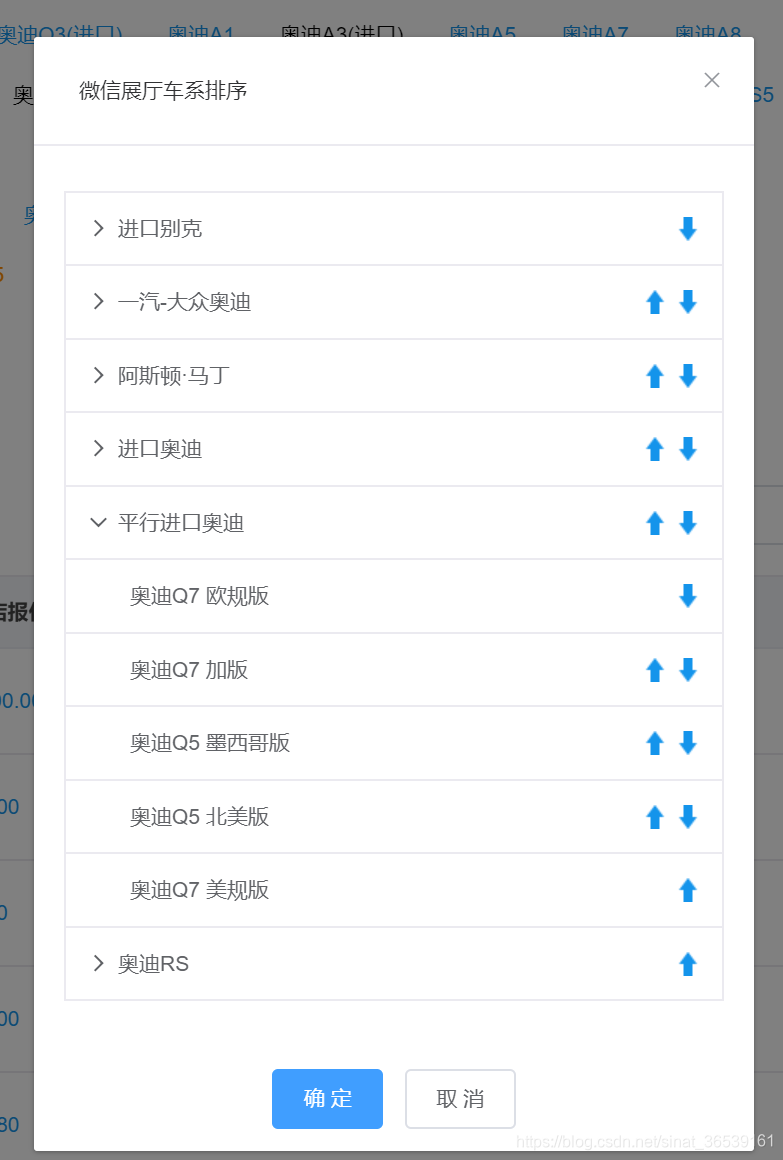The width and height of the screenshot is (783, 1160).
Task: Move 奥迪Q5 墨西哥版 down
Action: click(x=688, y=743)
